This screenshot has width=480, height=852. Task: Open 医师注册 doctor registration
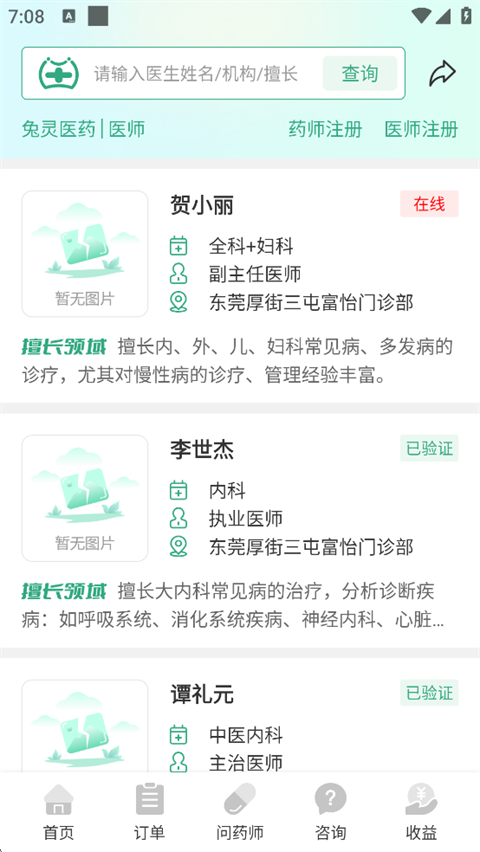pyautogui.click(x=421, y=129)
